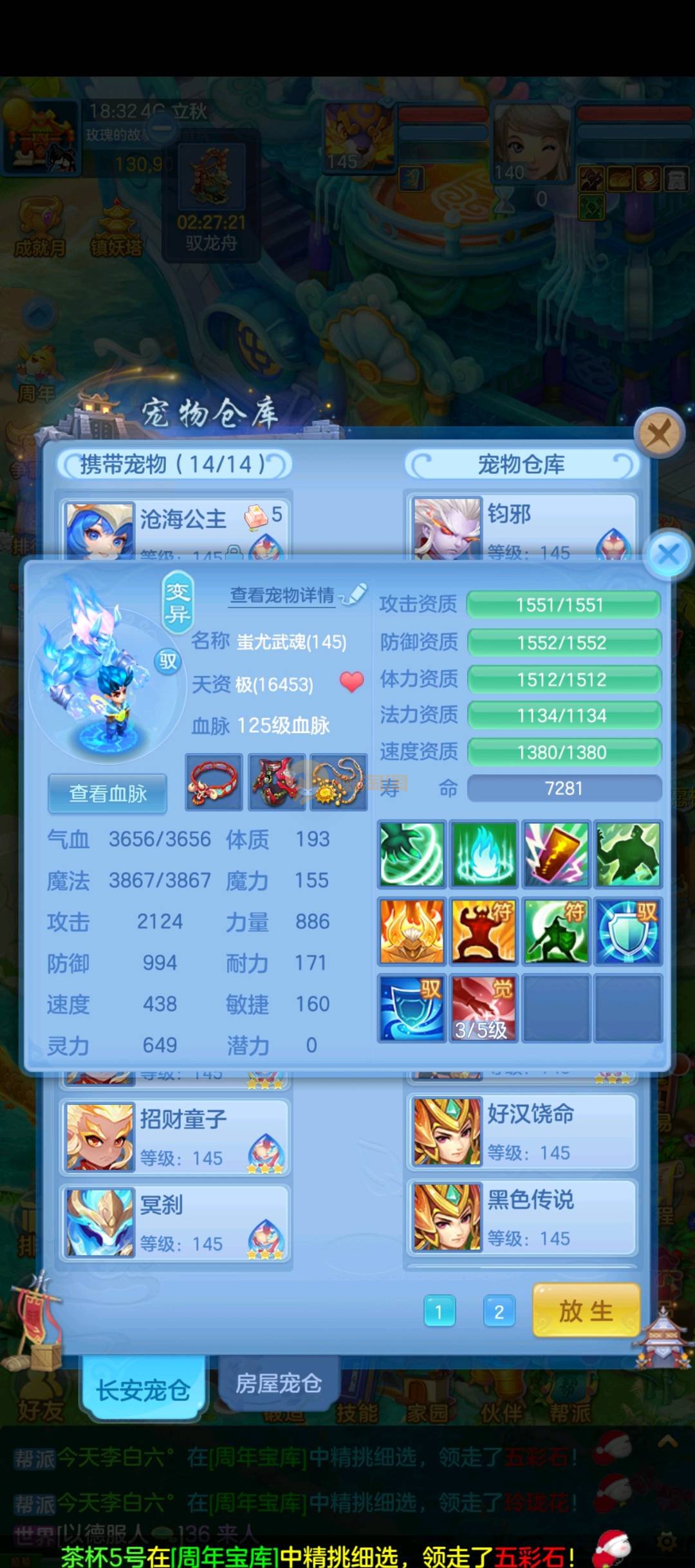View the blue flame skill icon
The image size is (695, 1568).
(483, 854)
